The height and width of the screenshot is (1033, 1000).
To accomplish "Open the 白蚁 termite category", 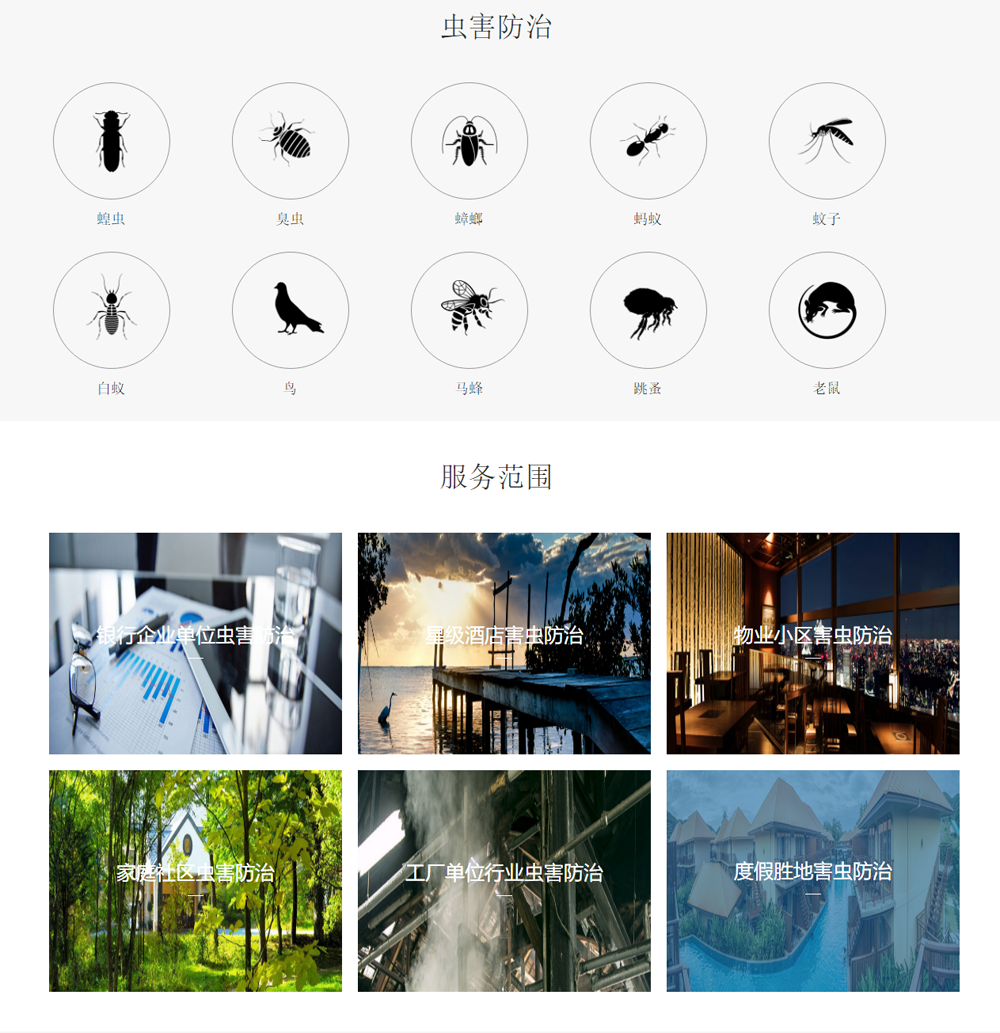I will (111, 310).
